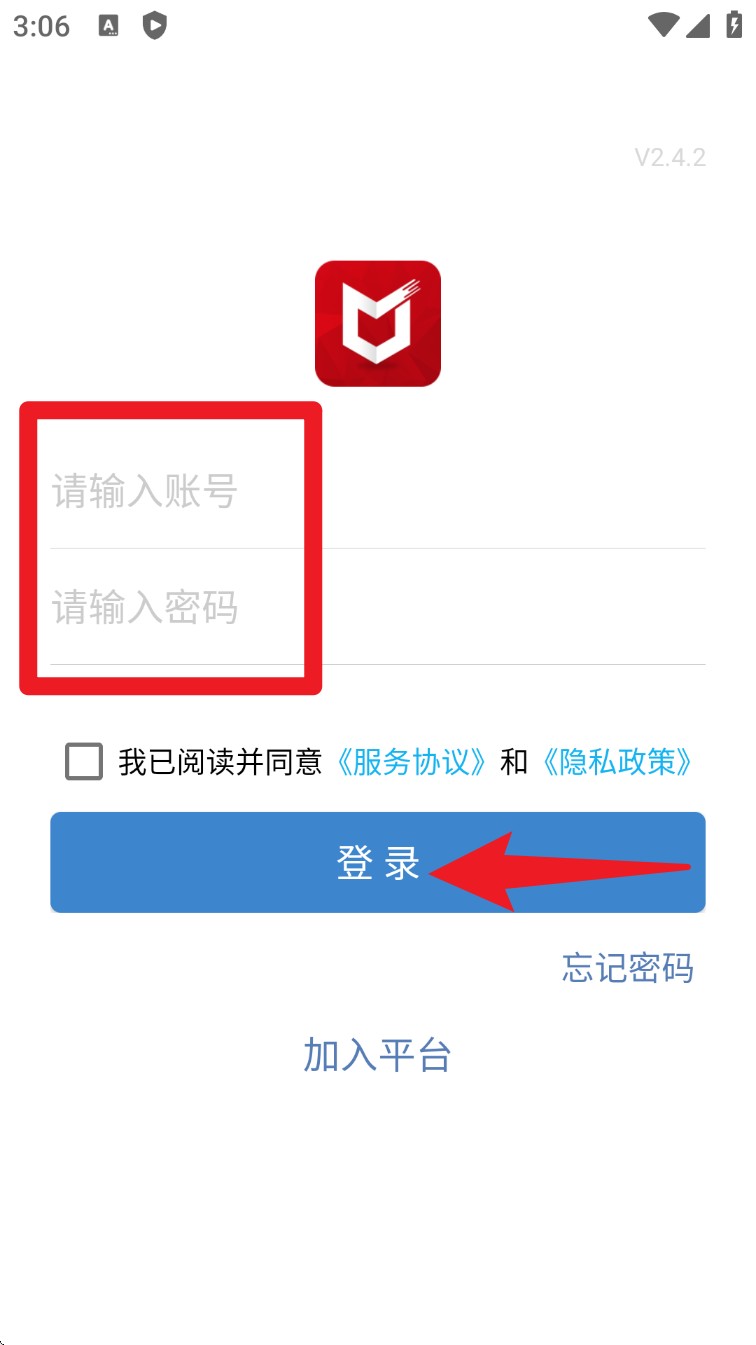Tap the 登录 button
This screenshot has height=1345, width=756.
[x=378, y=862]
